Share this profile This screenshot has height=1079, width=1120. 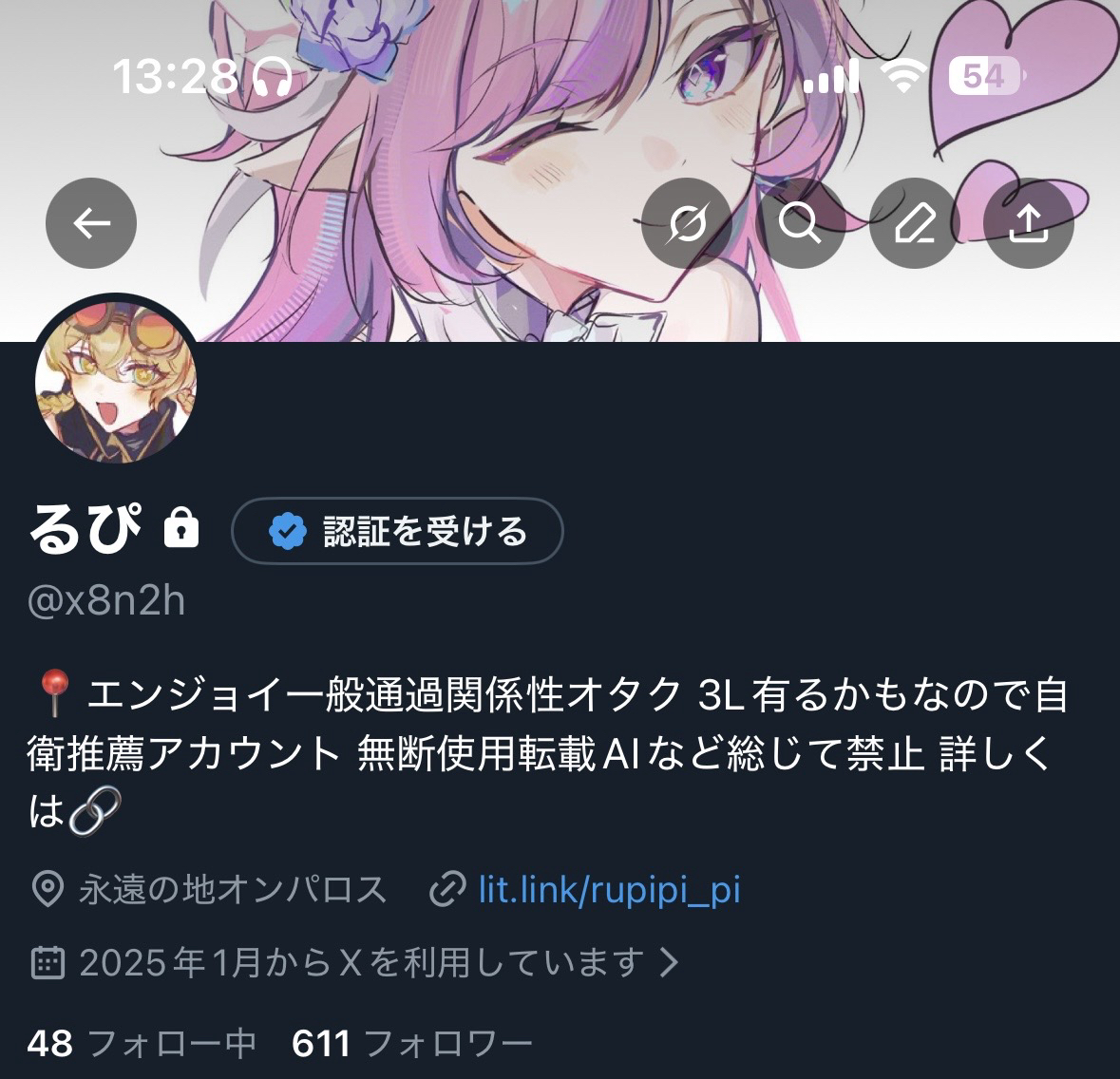click(x=1028, y=223)
